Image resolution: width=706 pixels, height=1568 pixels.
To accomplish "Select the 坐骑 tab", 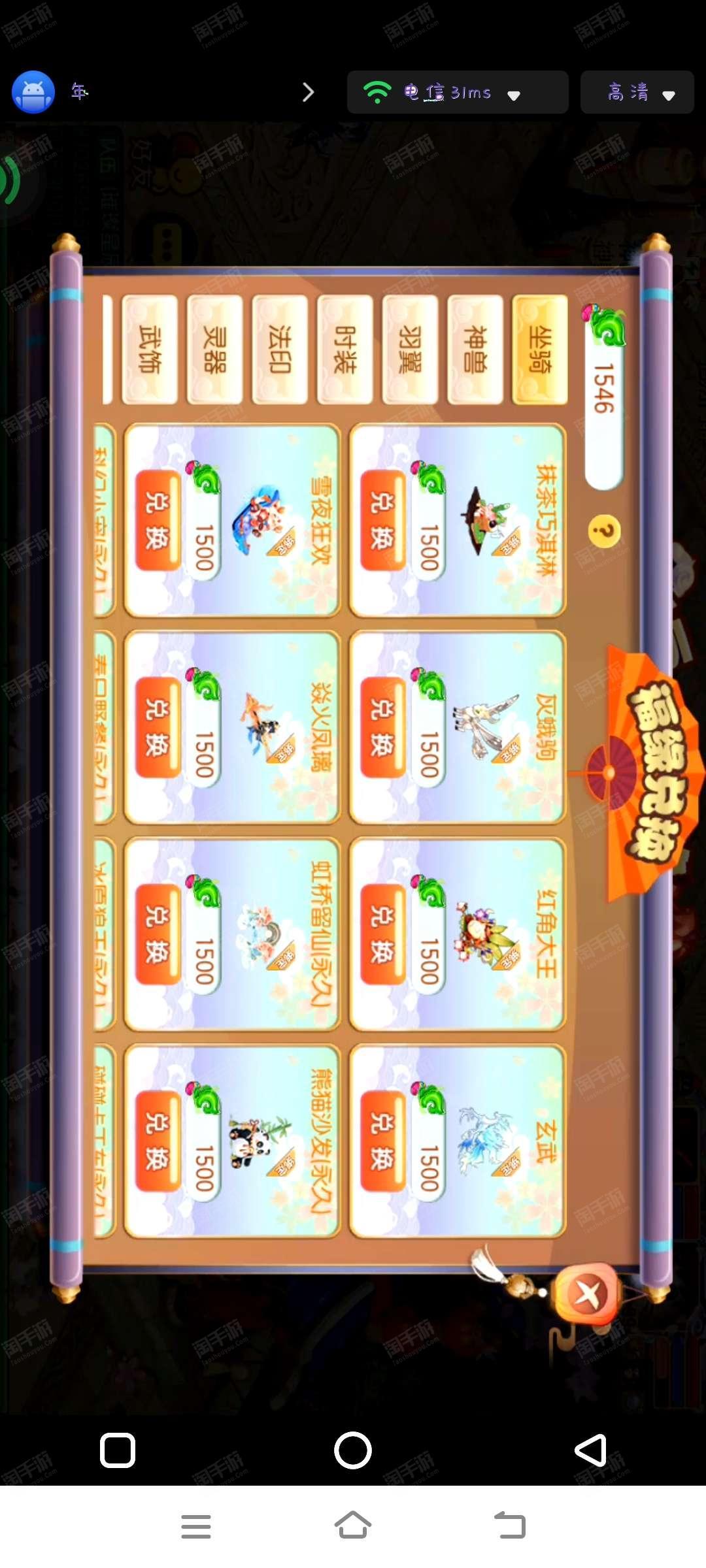I will (x=540, y=350).
